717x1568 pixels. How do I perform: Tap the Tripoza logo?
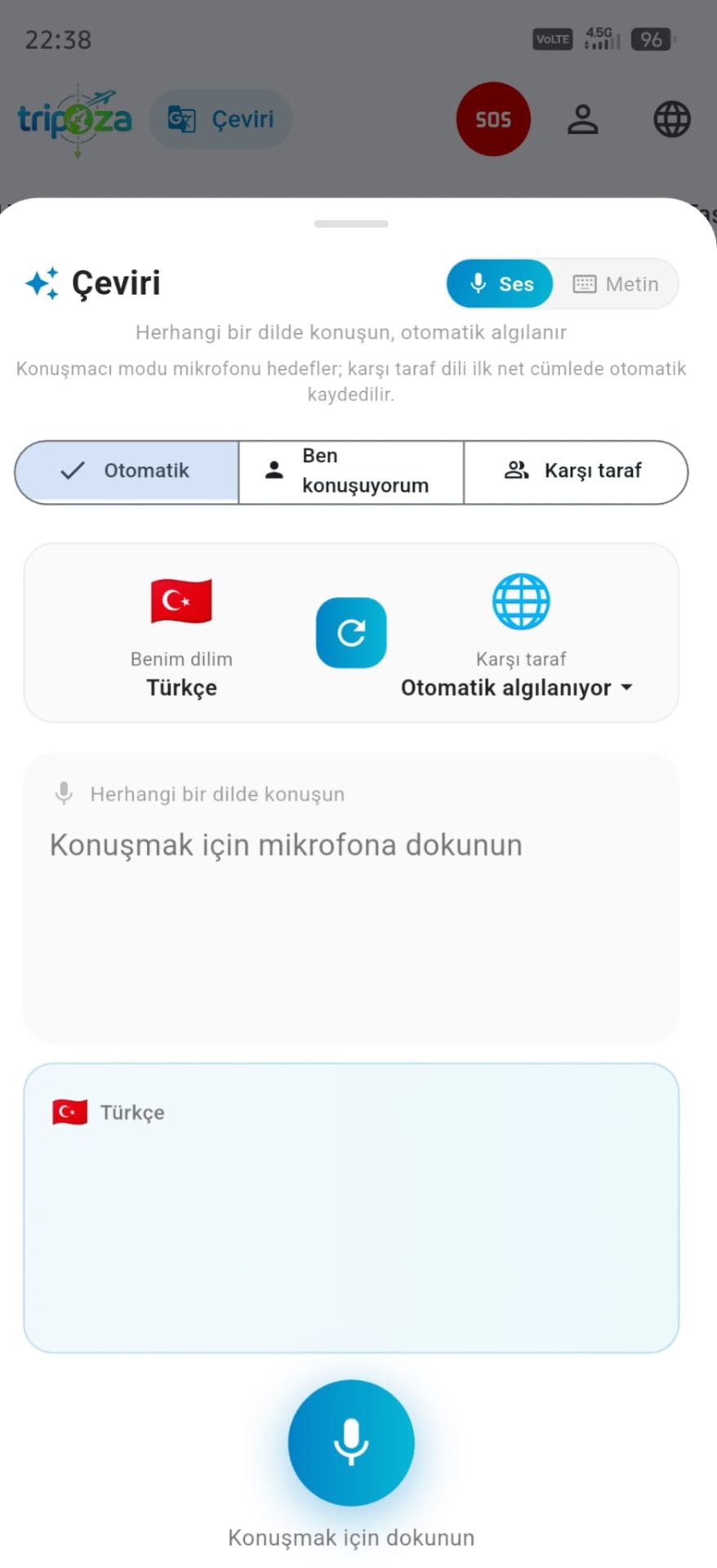point(73,118)
